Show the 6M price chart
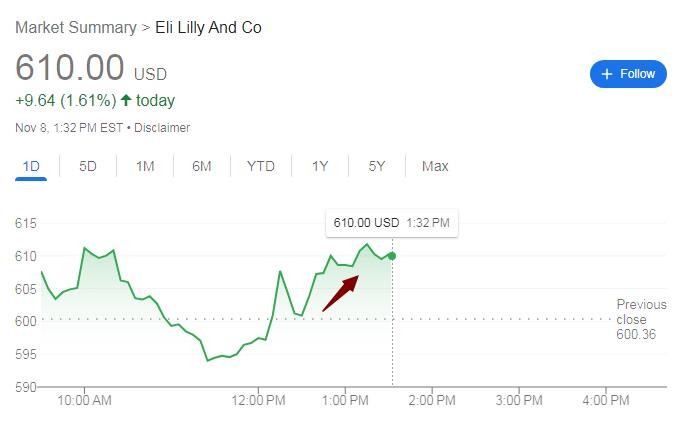This screenshot has width=682, height=421. pos(202,166)
